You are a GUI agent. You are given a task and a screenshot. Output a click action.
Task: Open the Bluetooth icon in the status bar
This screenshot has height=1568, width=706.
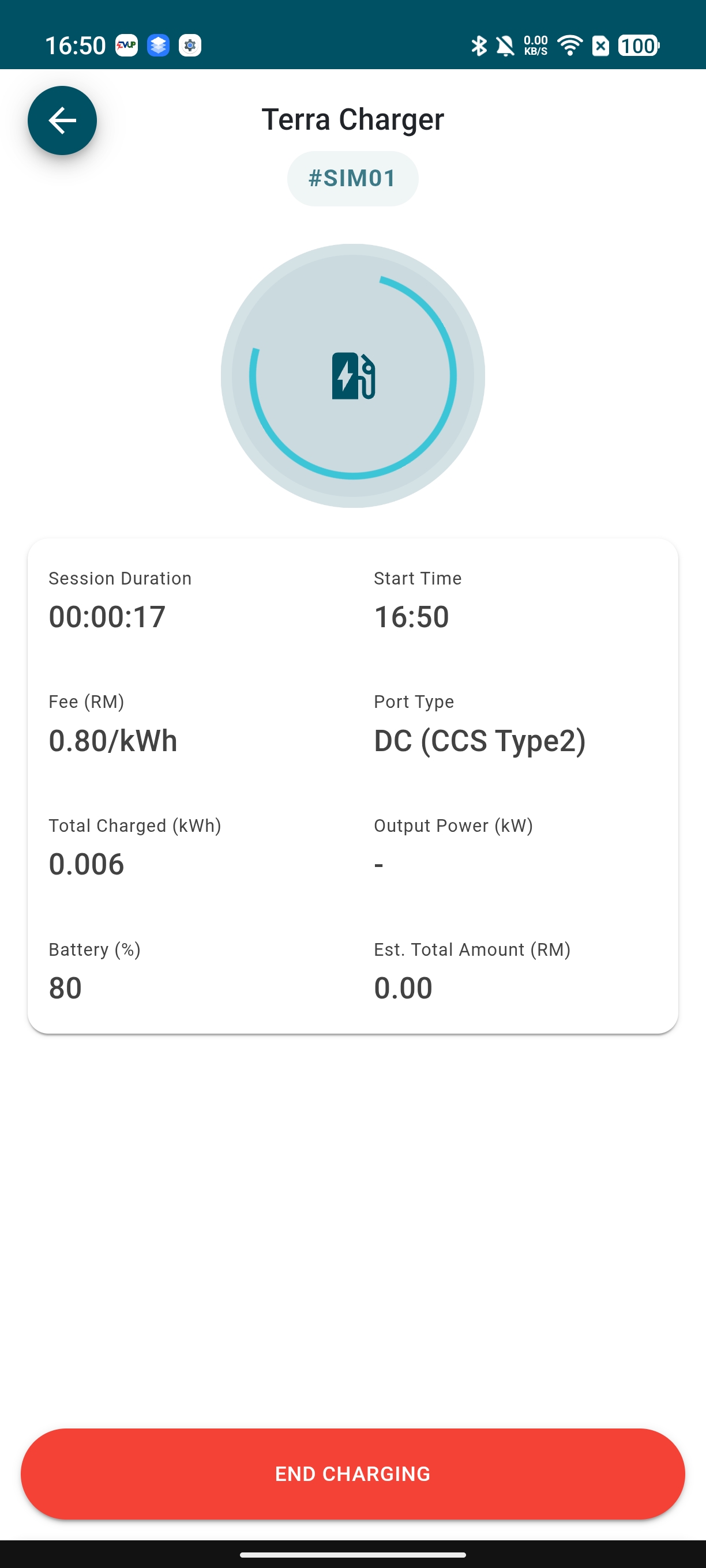click(479, 44)
